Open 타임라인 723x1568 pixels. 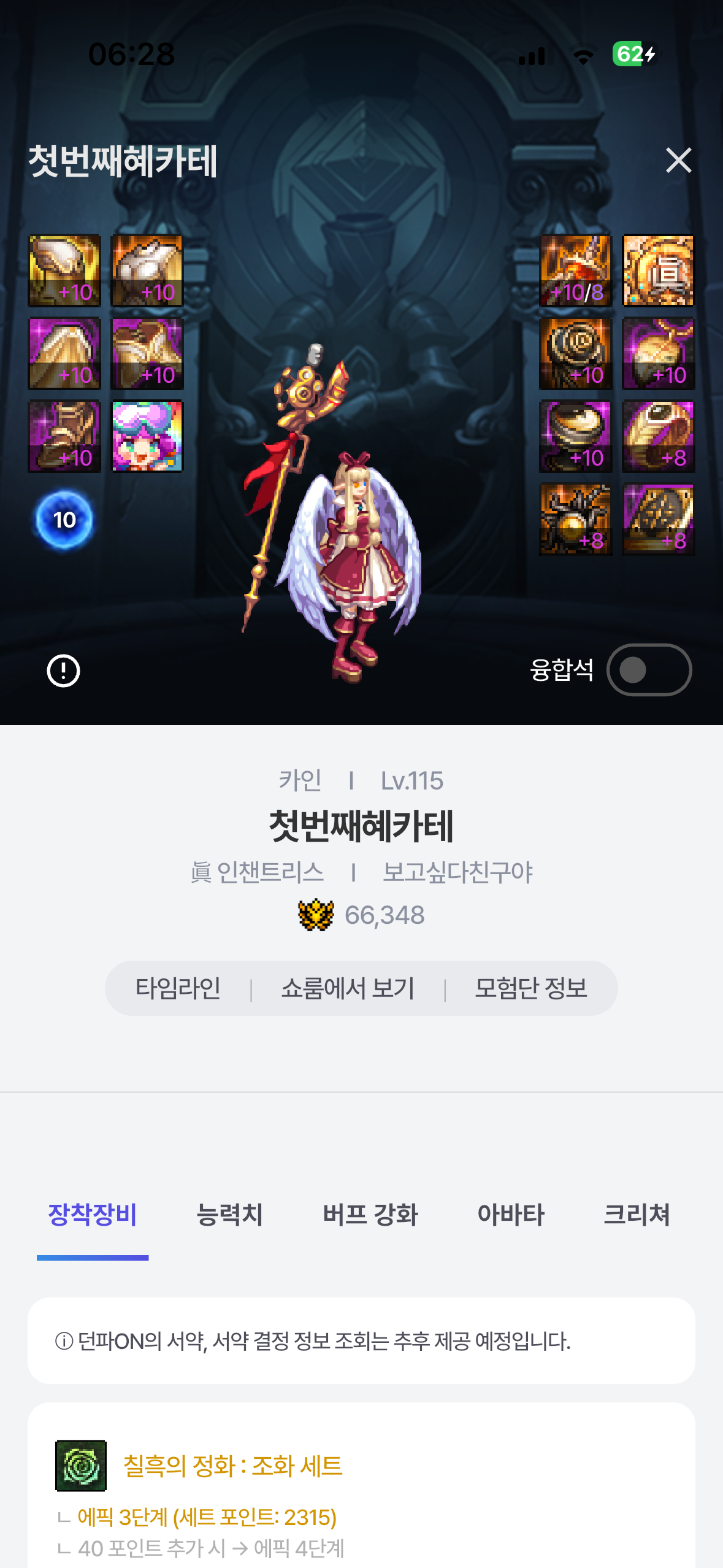178,988
